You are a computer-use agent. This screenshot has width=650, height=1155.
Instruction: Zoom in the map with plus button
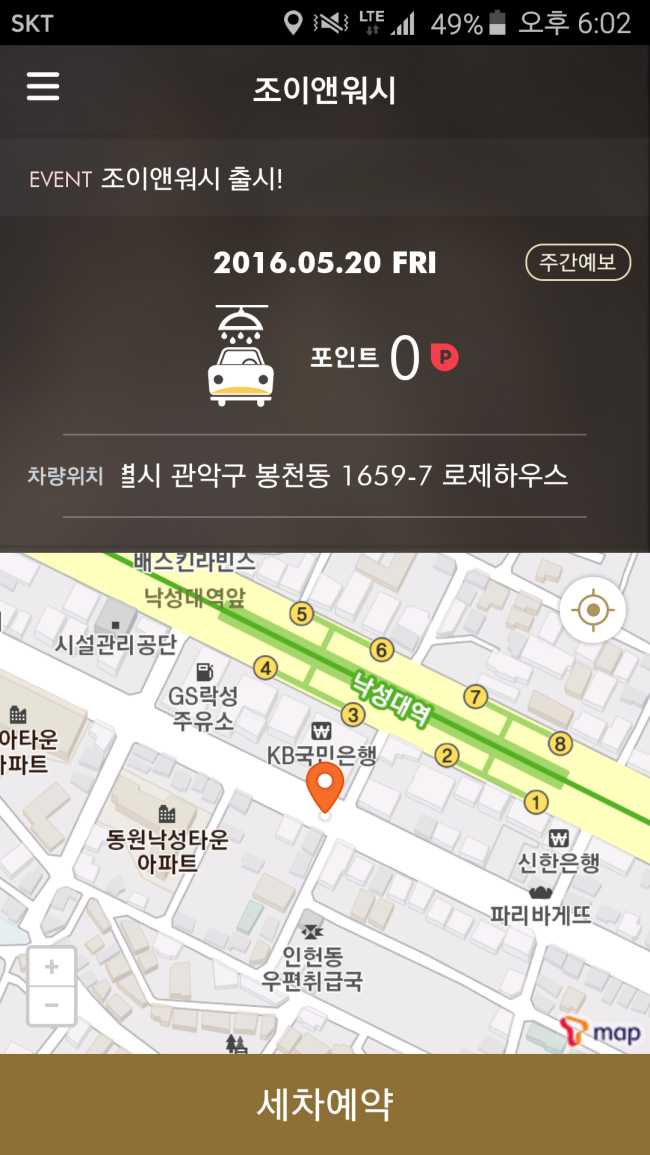52,966
